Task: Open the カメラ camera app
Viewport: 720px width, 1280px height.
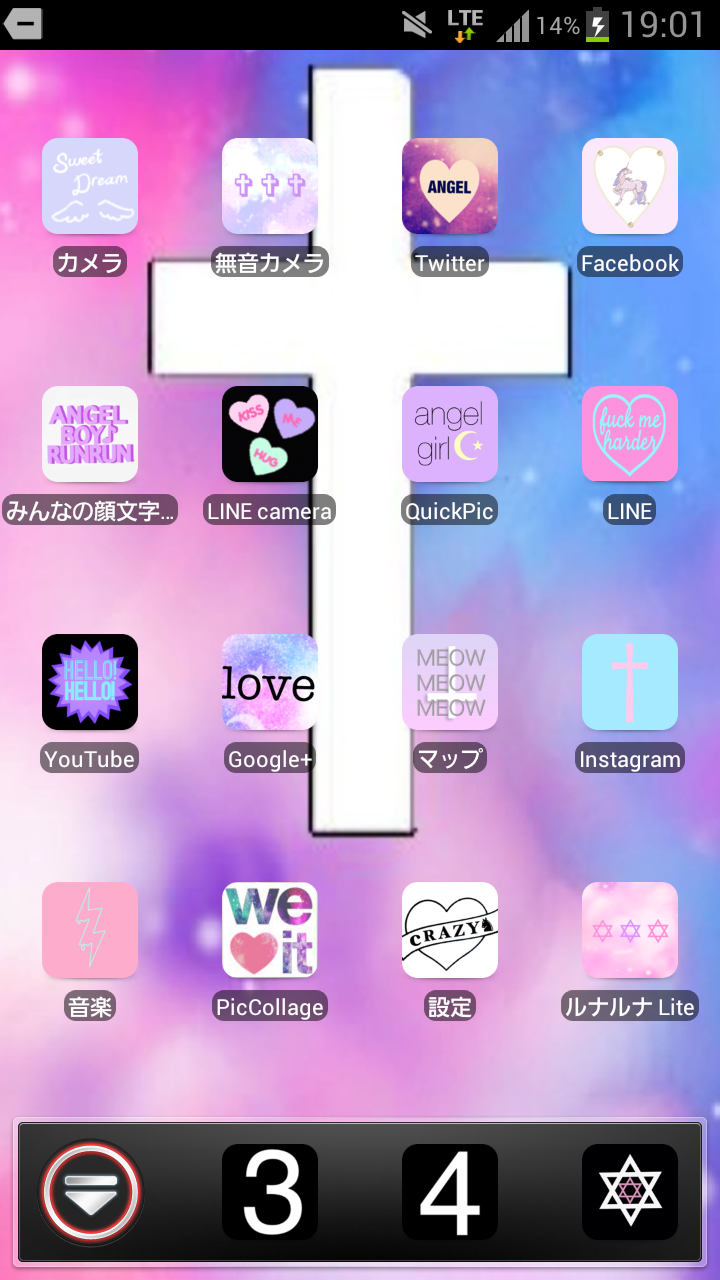Action: [90, 186]
